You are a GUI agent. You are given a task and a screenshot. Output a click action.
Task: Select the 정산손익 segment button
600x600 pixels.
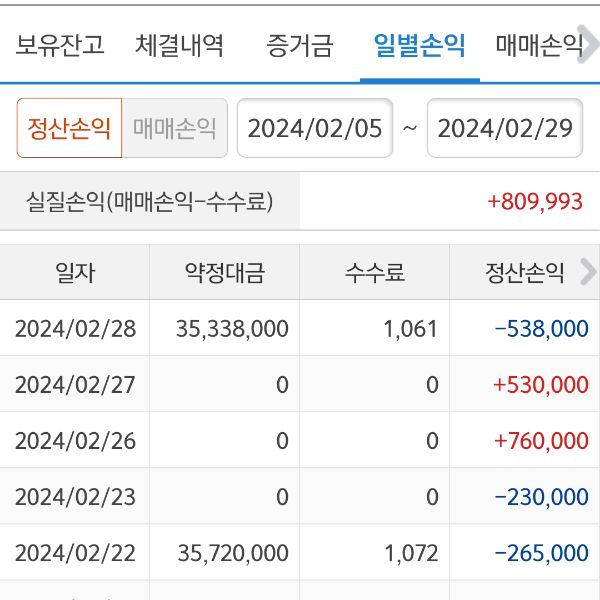(x=69, y=128)
